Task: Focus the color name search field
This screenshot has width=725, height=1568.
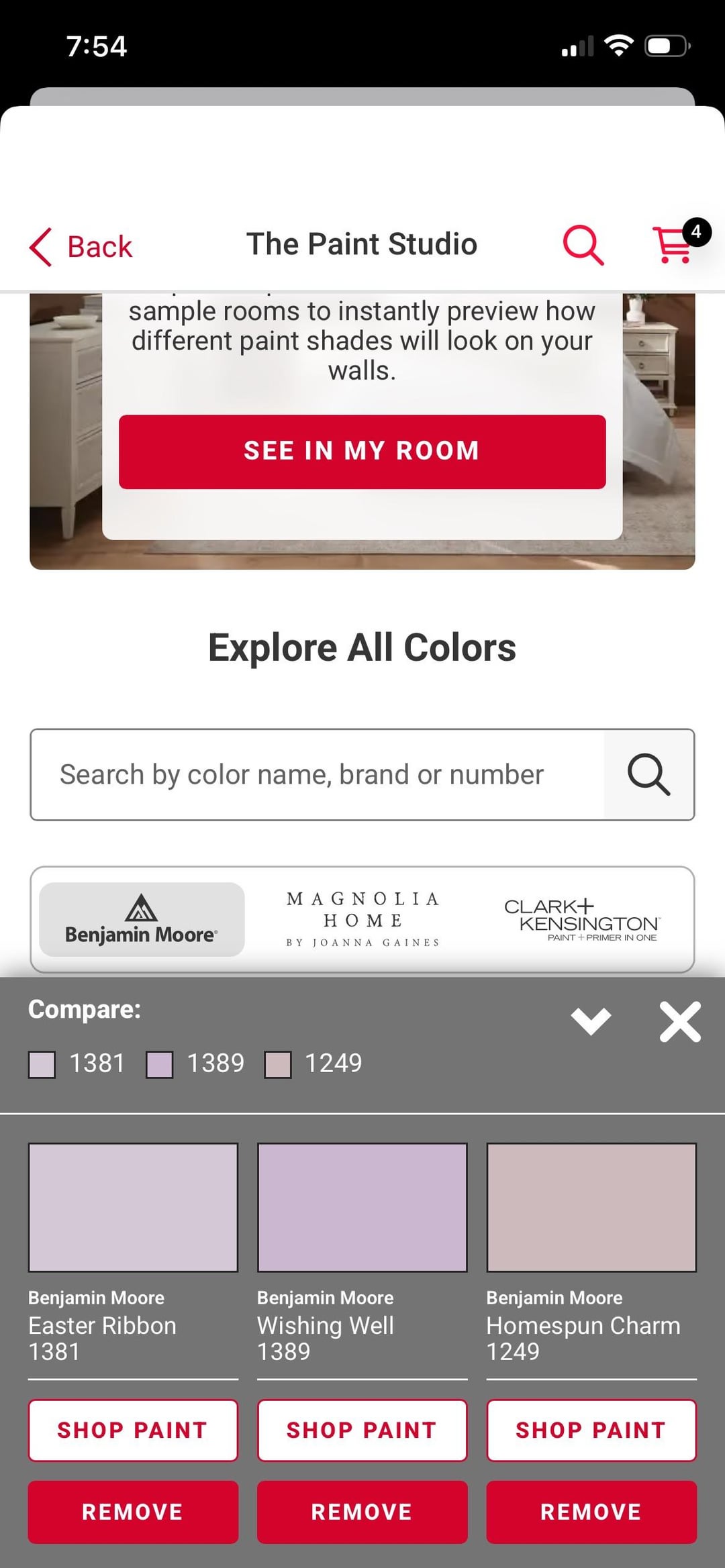Action: point(317,775)
